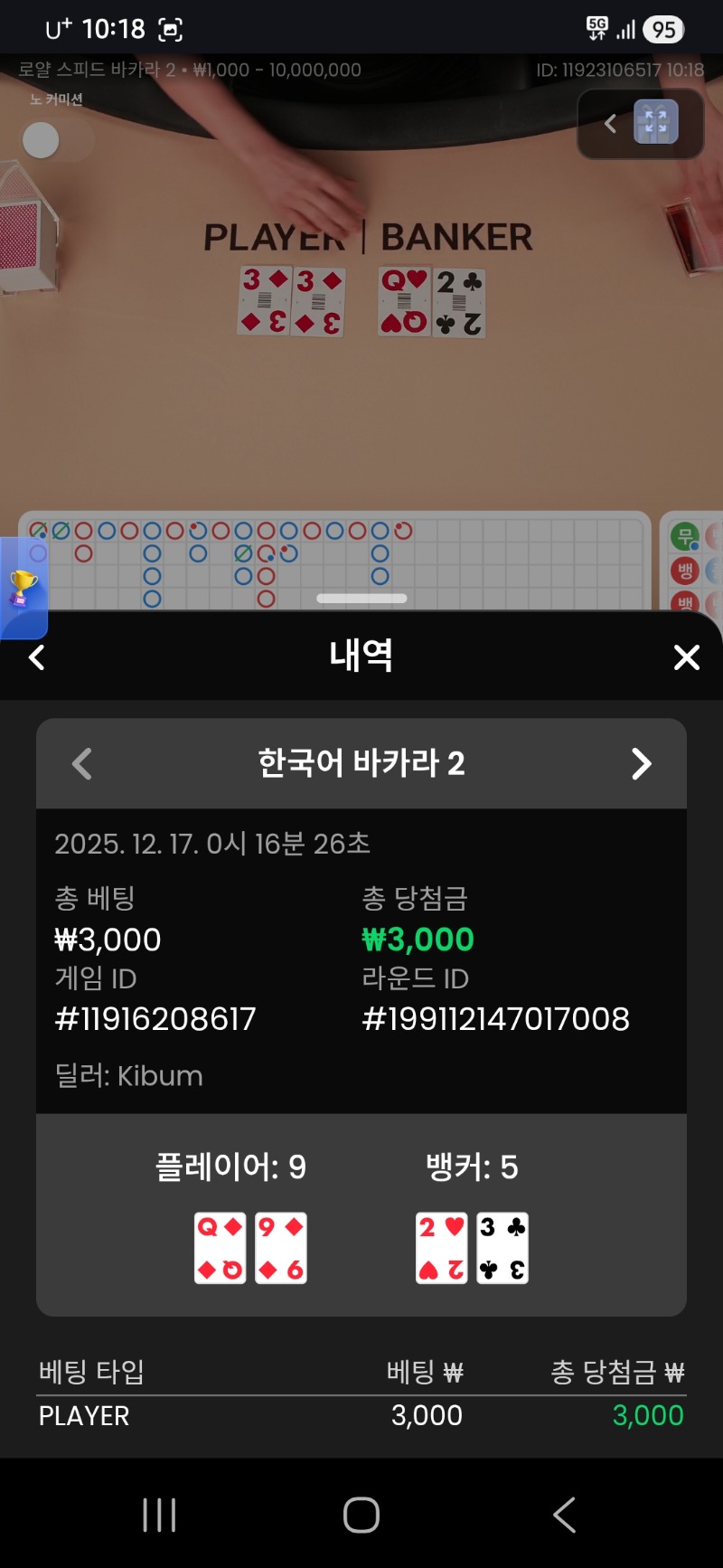
Task: Toggle the 노 커미션 switch
Action: (57, 140)
